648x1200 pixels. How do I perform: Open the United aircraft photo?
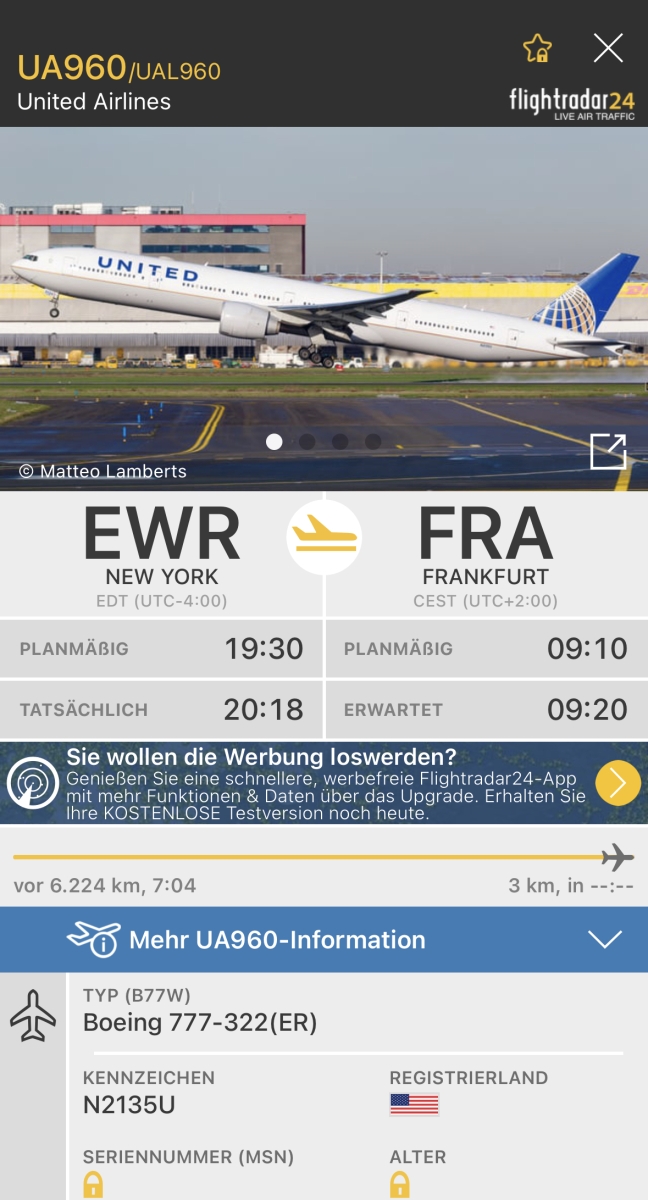[x=324, y=308]
